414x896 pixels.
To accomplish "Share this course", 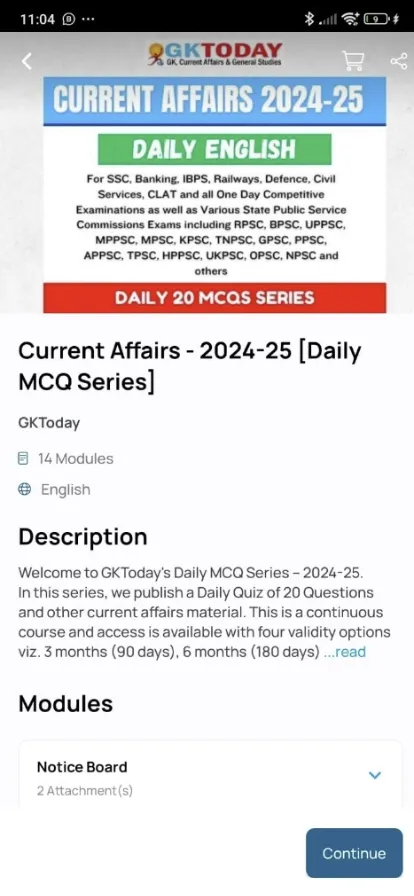I will [398, 61].
